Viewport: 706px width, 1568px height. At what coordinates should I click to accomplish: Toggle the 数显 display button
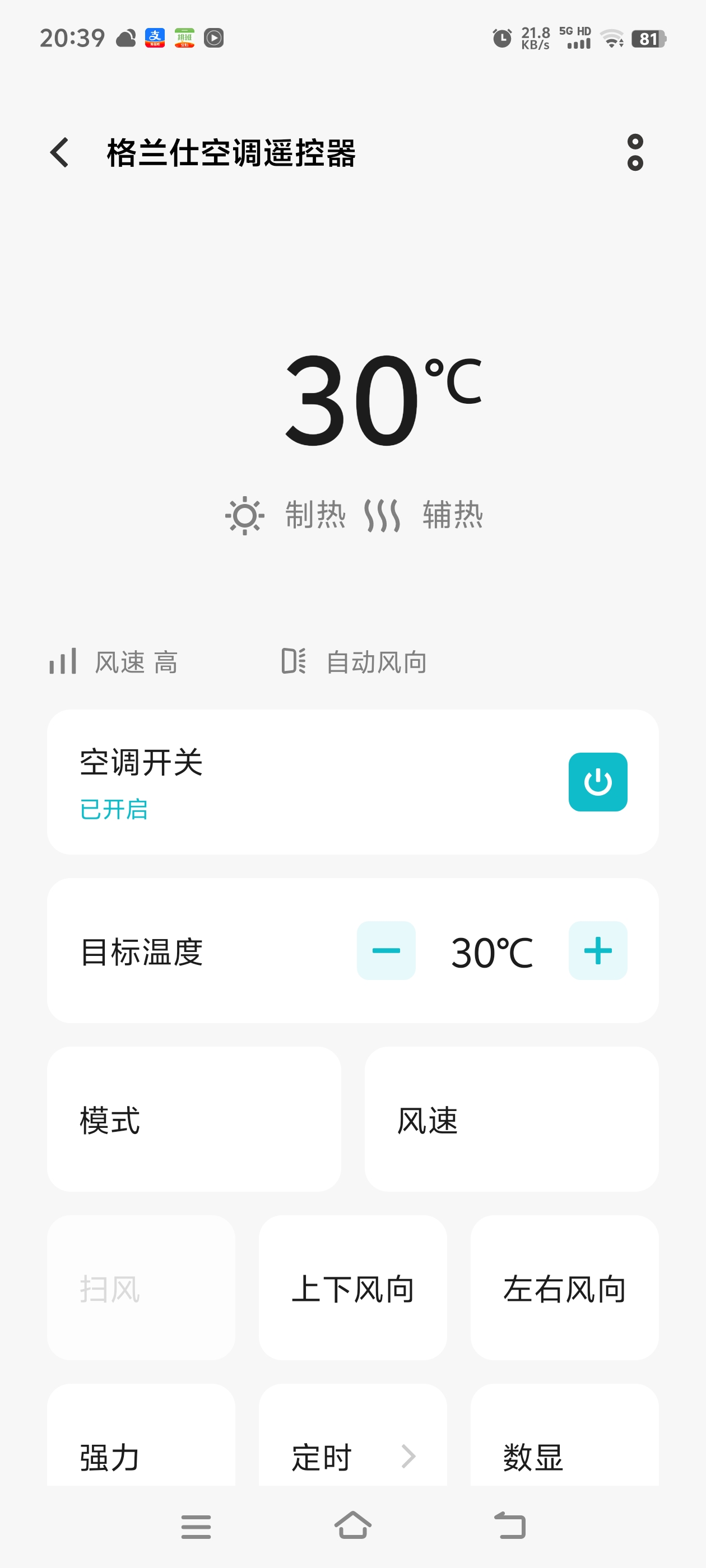point(565,1435)
